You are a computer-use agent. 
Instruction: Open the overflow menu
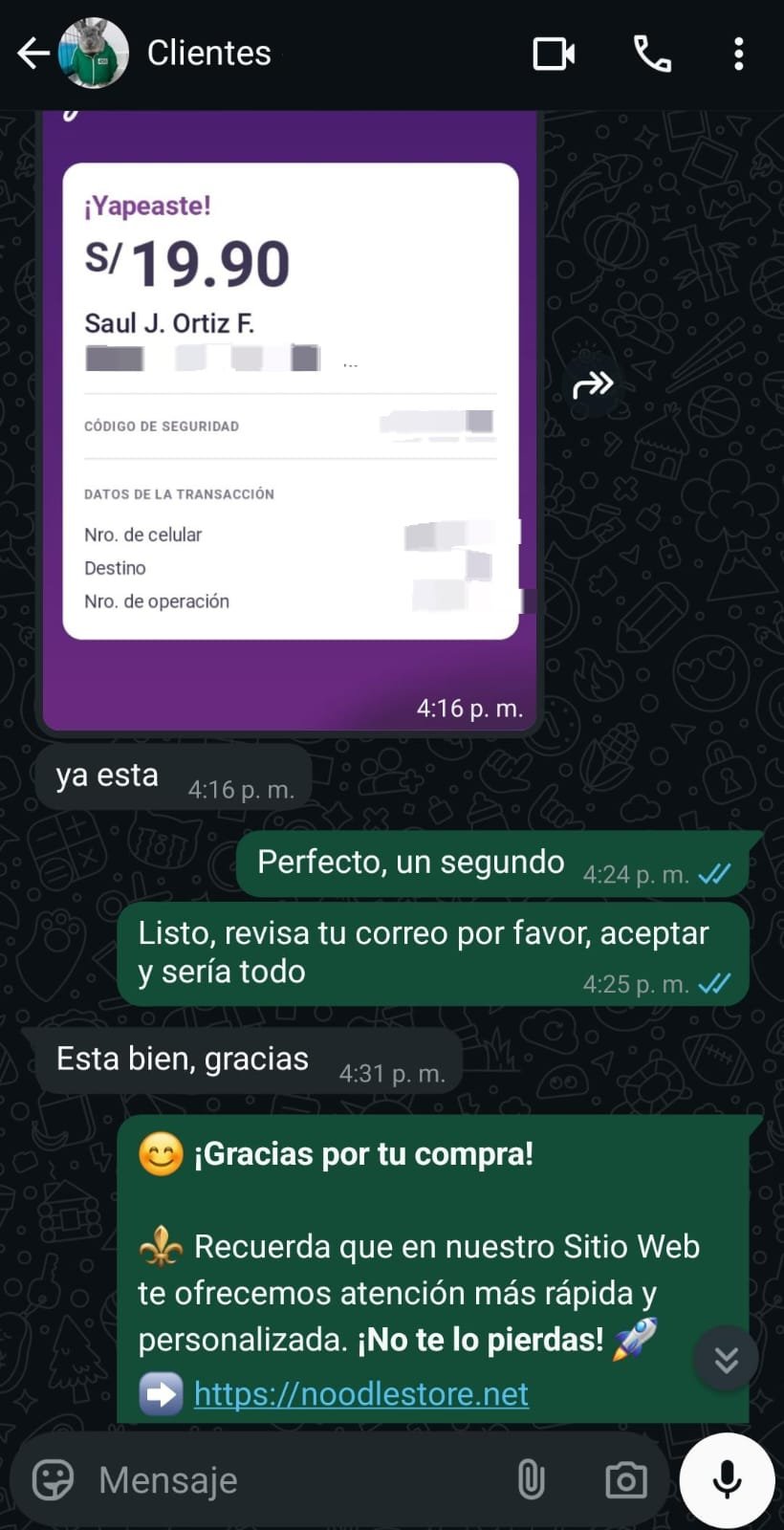(738, 54)
